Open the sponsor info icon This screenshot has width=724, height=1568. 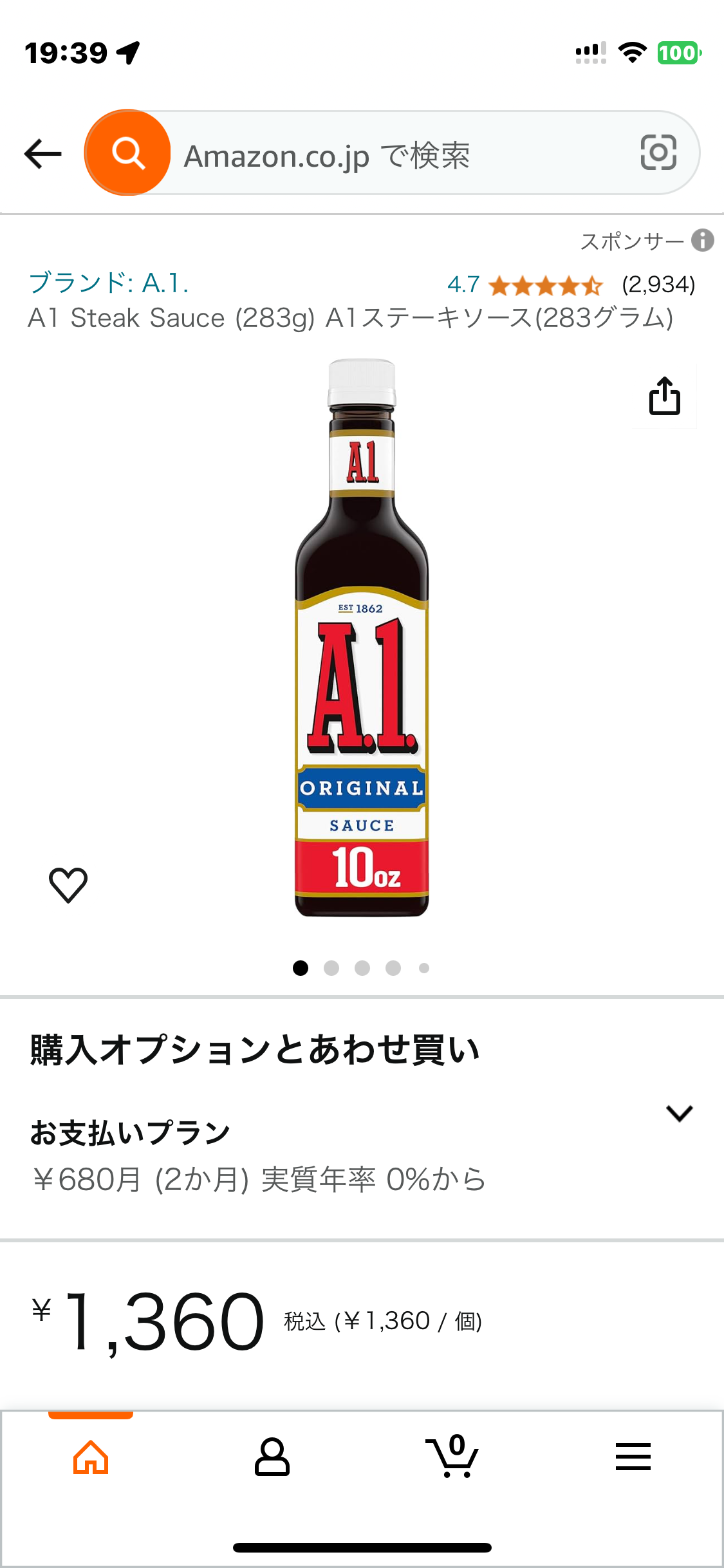(703, 241)
